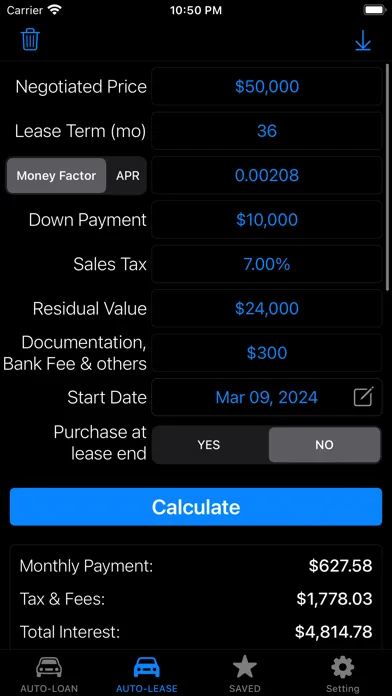Select YES for purchase at lease end
This screenshot has height=696, width=392.
209,445
